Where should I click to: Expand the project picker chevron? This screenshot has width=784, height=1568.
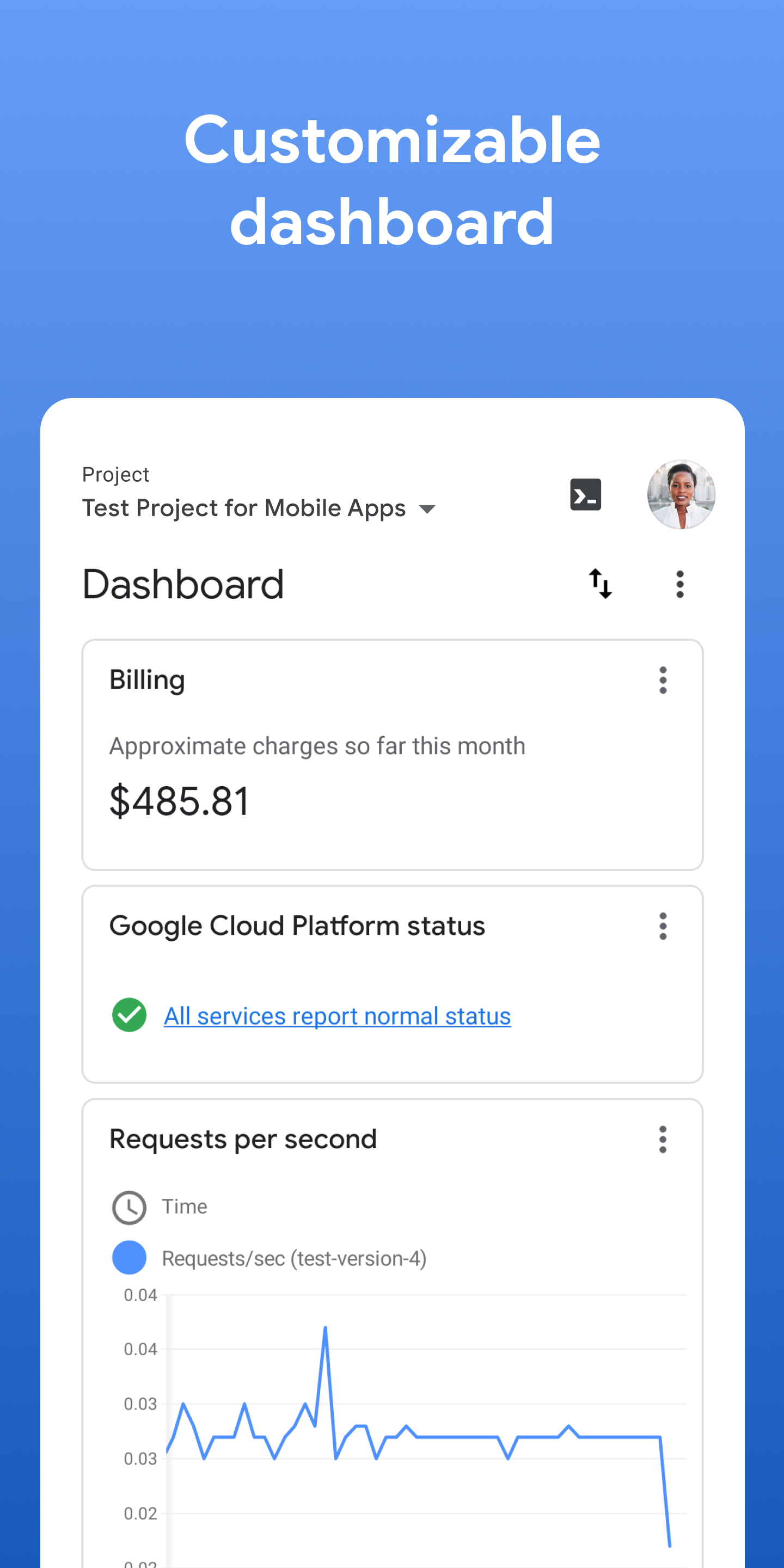click(427, 509)
